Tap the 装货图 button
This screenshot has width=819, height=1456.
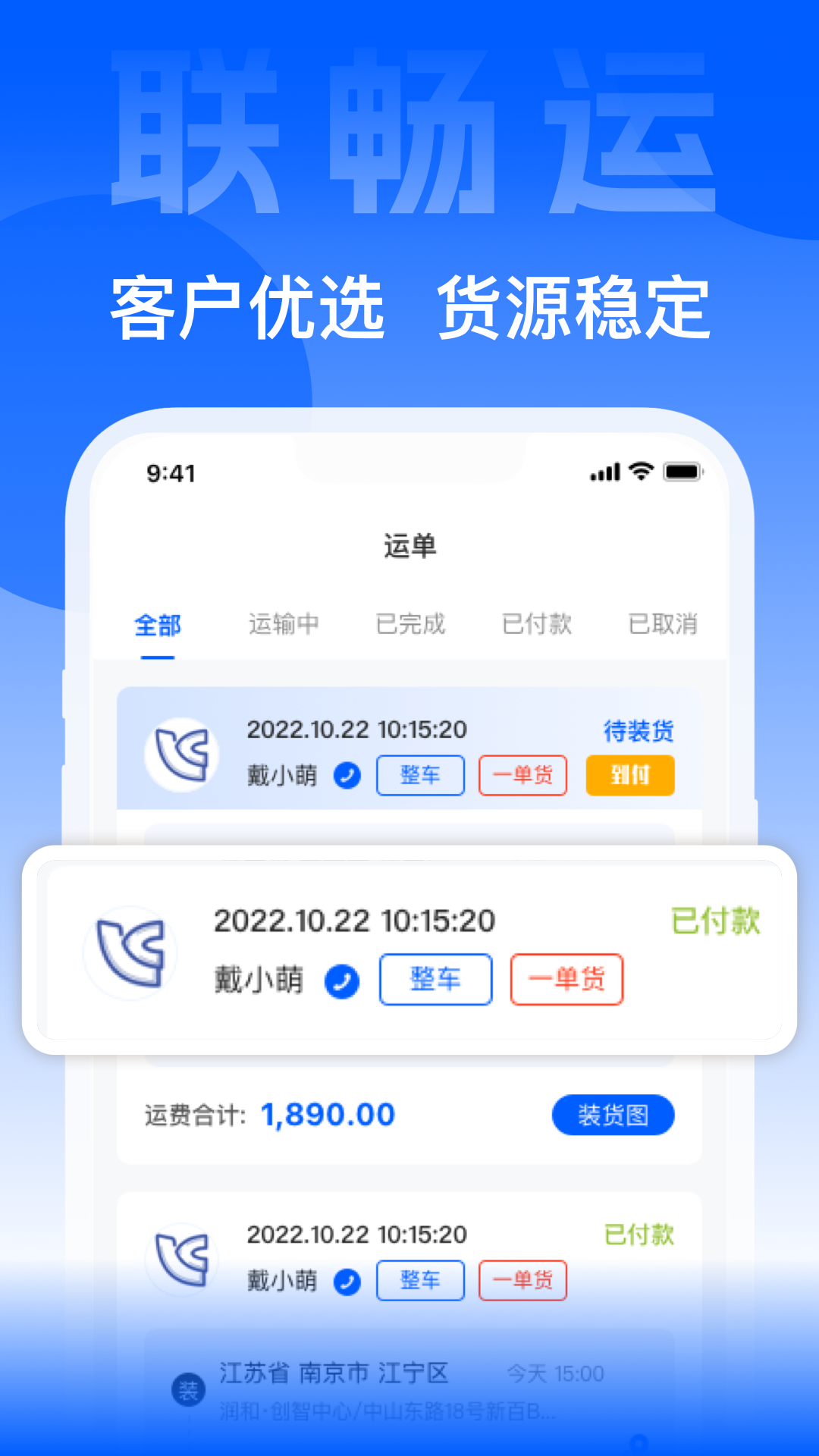point(614,1114)
